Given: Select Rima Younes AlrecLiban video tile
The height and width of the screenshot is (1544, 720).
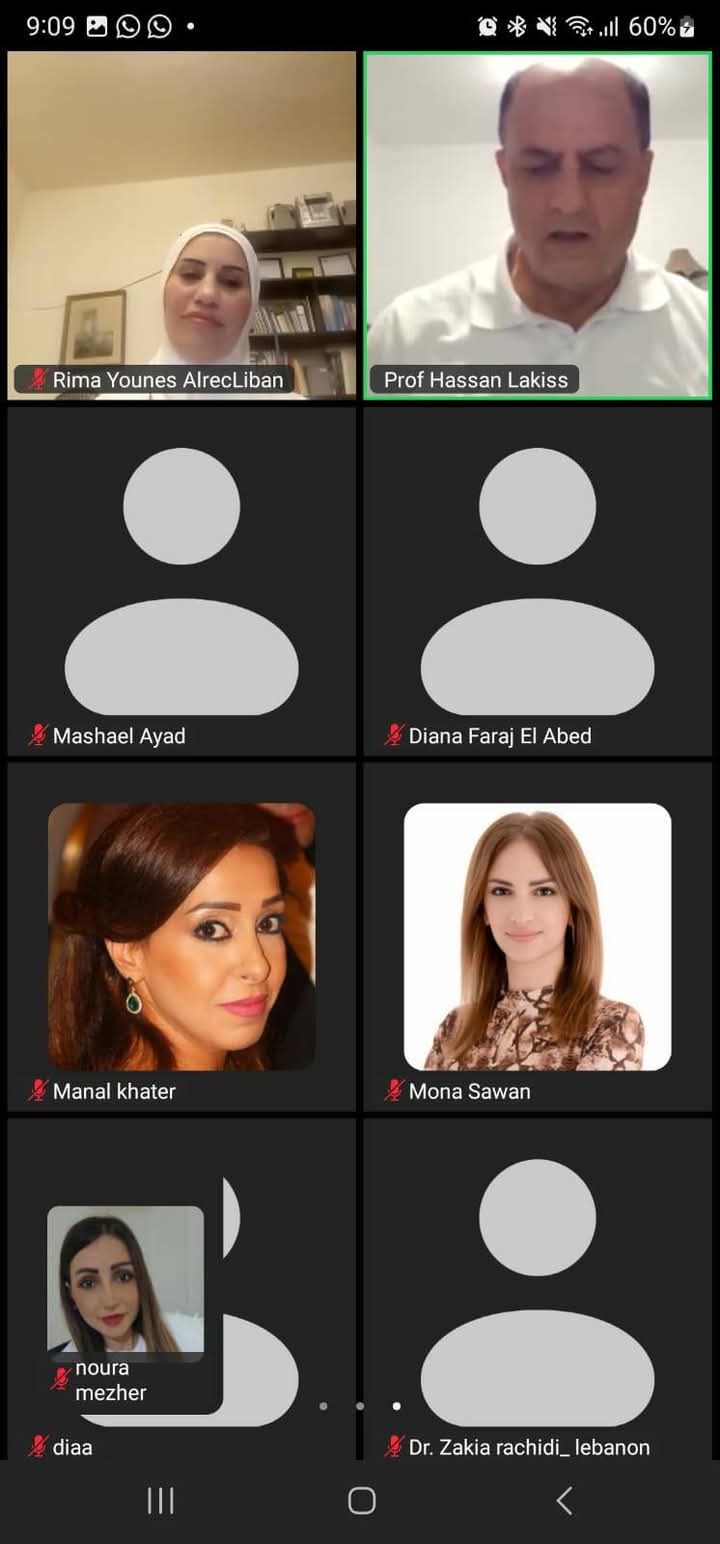Looking at the screenshot, I should [181, 225].
